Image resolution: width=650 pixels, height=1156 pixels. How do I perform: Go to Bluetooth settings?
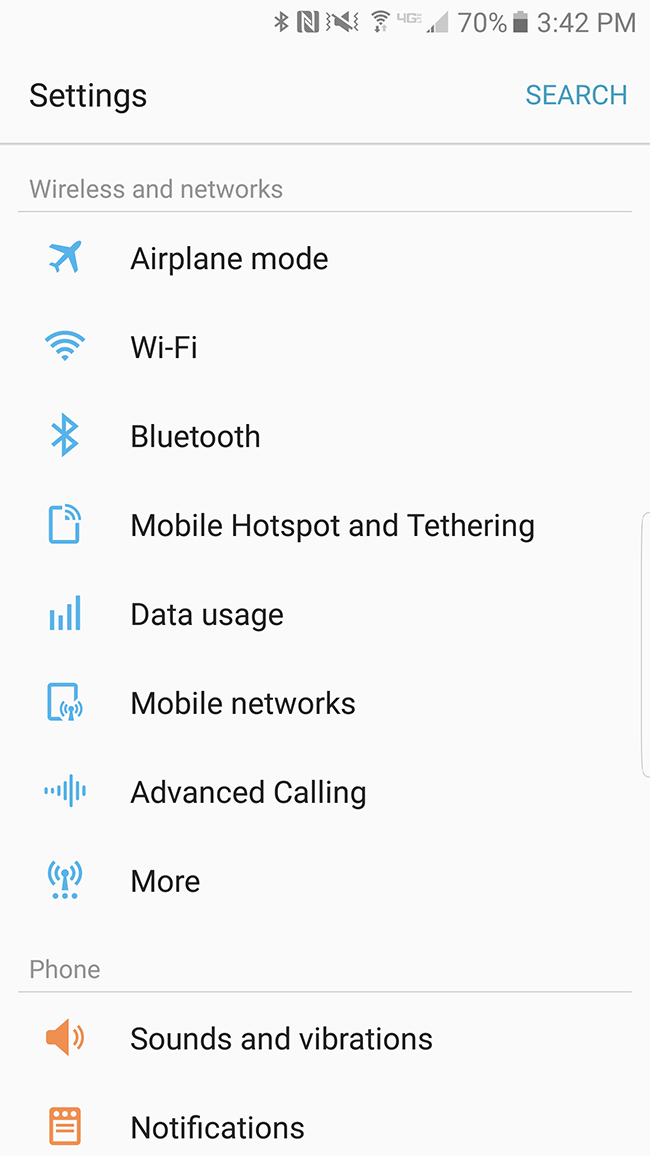tap(195, 437)
